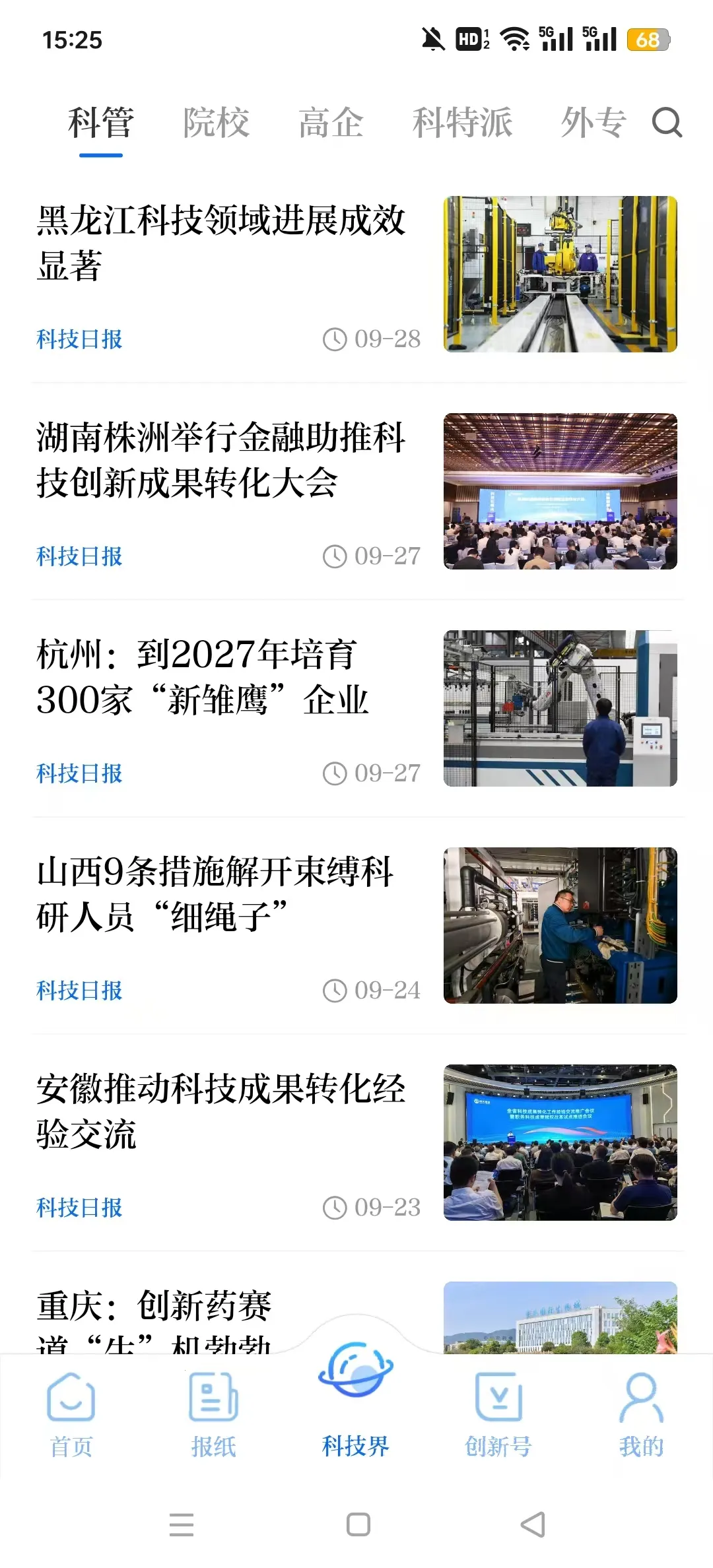Tap the clock icon beside 09-28
Screen dimensions: 713x1568
click(x=337, y=339)
